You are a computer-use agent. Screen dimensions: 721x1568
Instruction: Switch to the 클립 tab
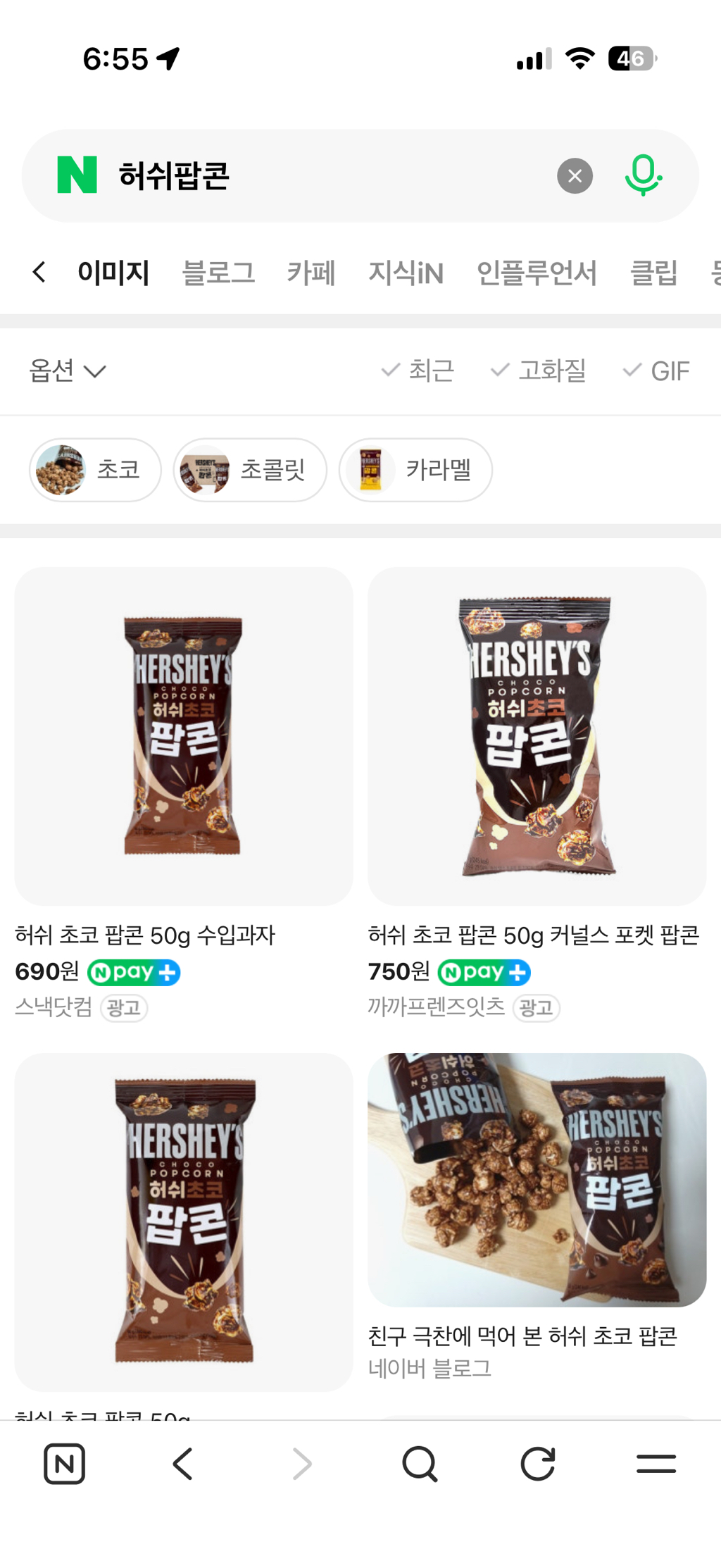(653, 273)
